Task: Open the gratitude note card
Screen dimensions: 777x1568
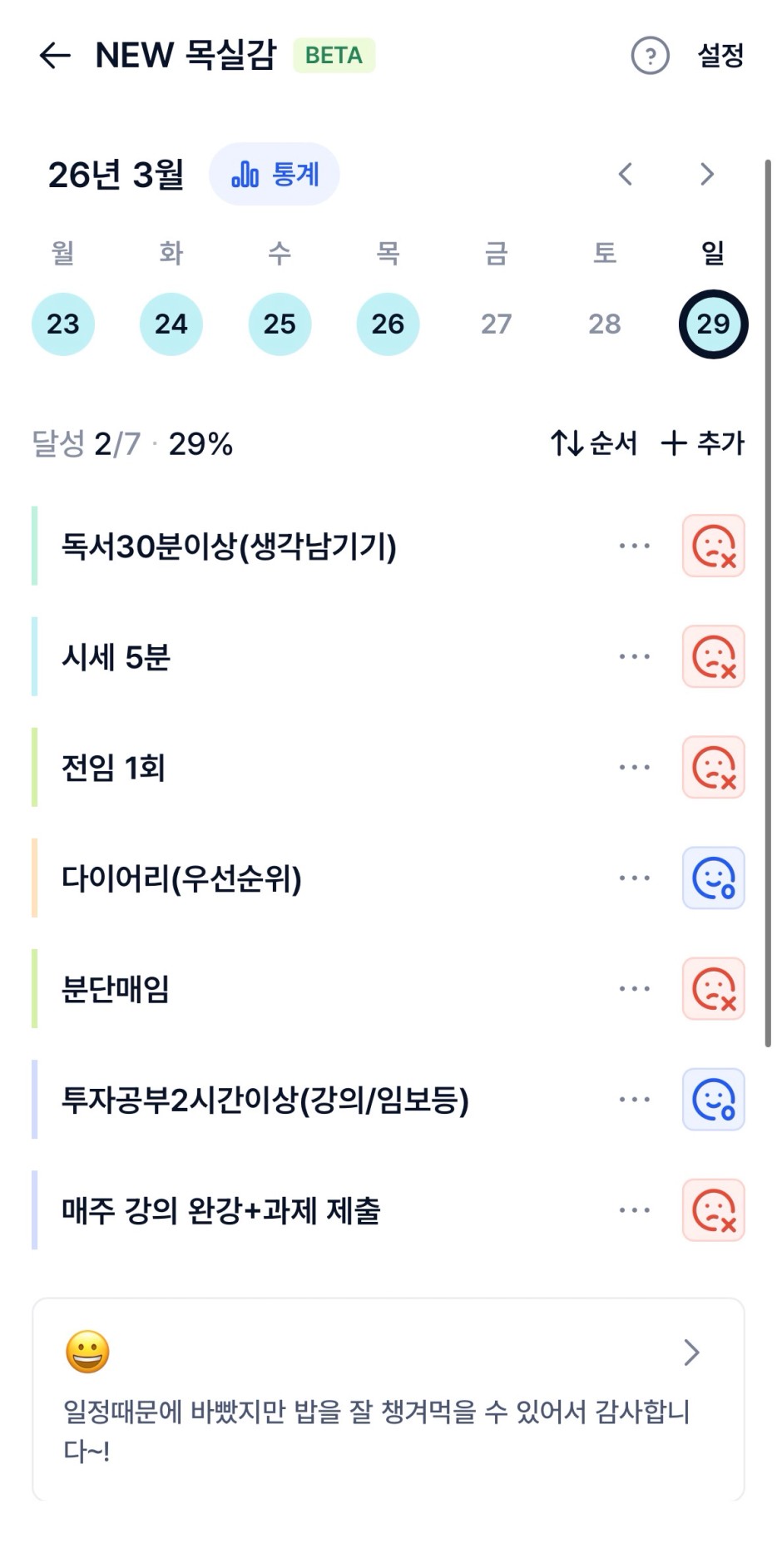Action: 388,1399
